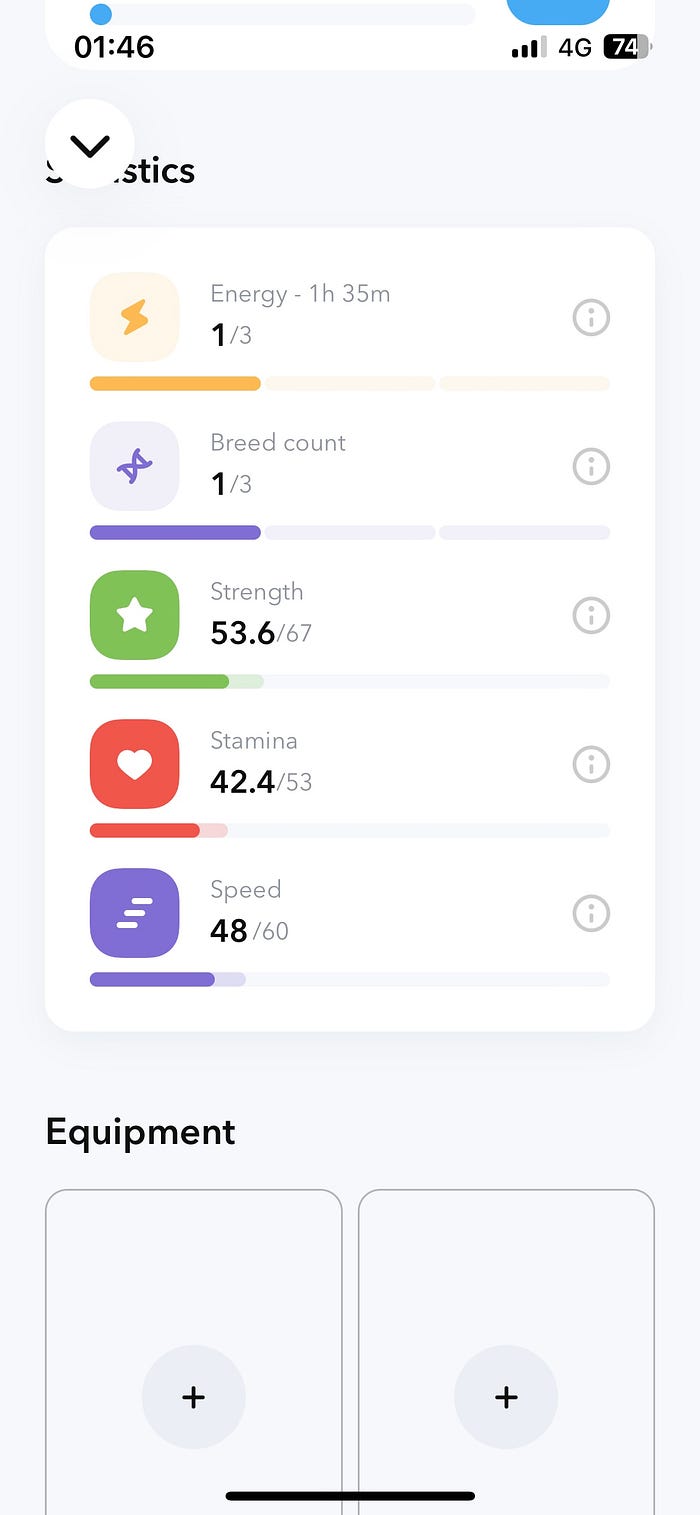This screenshot has width=700, height=1515.
Task: View Stamina info details
Action: point(591,765)
